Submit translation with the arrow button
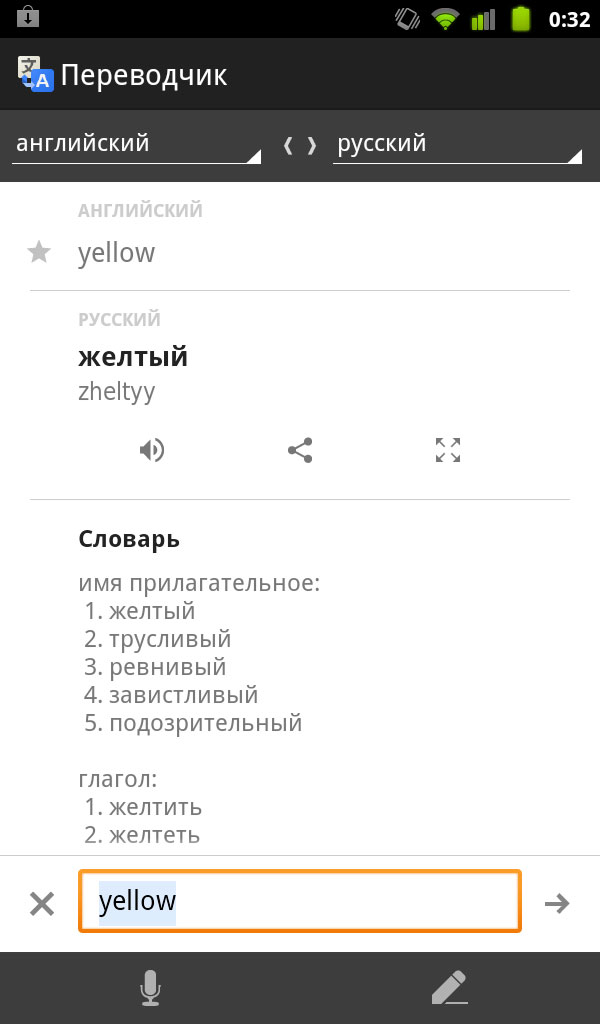The height and width of the screenshot is (1024, 600). 557,904
